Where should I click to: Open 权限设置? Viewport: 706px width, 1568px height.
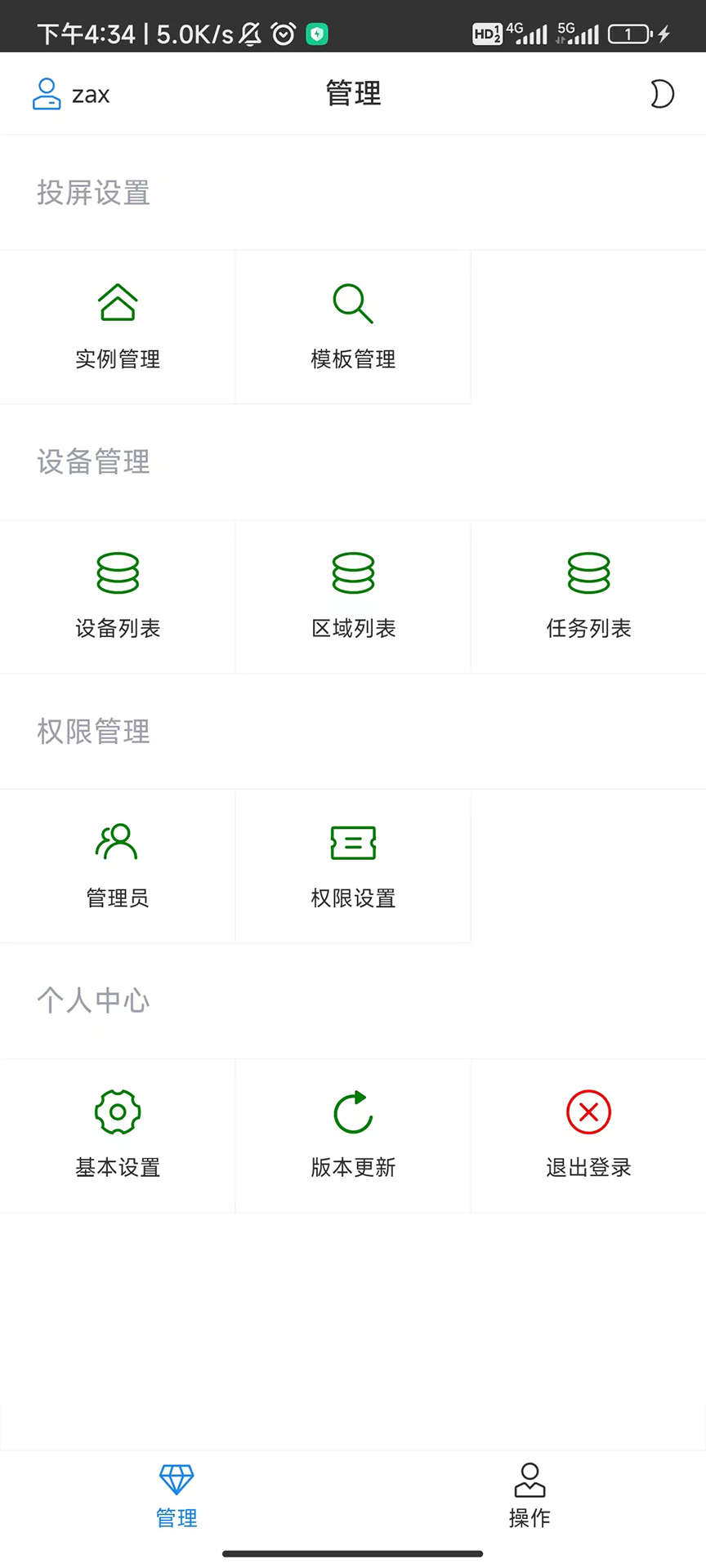tap(353, 866)
